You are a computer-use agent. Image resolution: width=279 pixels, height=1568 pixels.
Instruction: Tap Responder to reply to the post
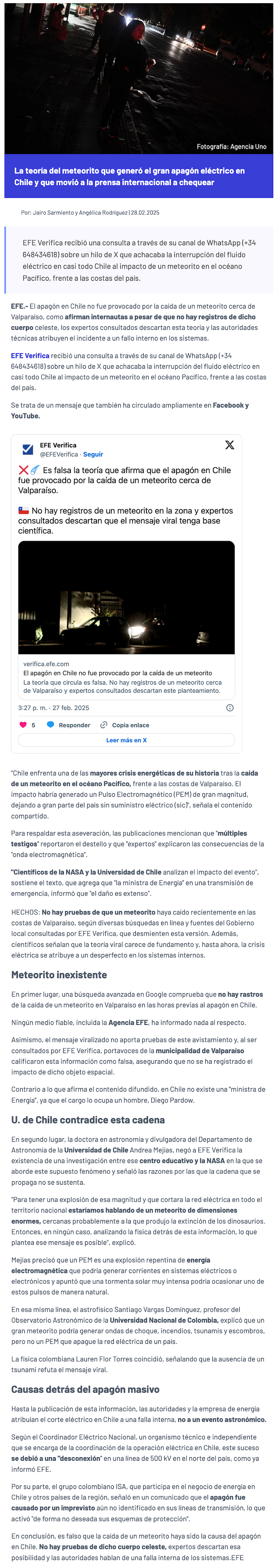(69, 725)
